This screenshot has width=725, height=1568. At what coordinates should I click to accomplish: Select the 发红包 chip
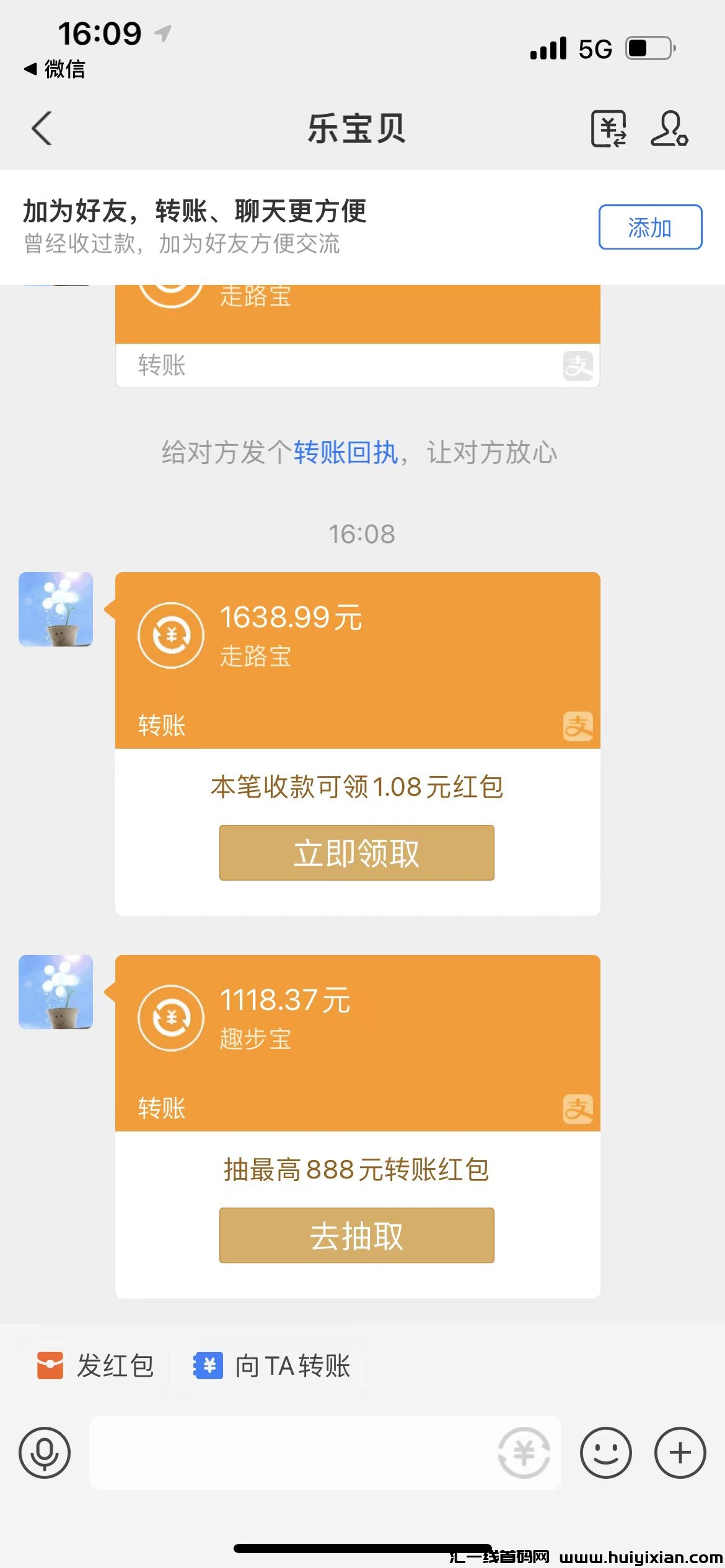[96, 1365]
